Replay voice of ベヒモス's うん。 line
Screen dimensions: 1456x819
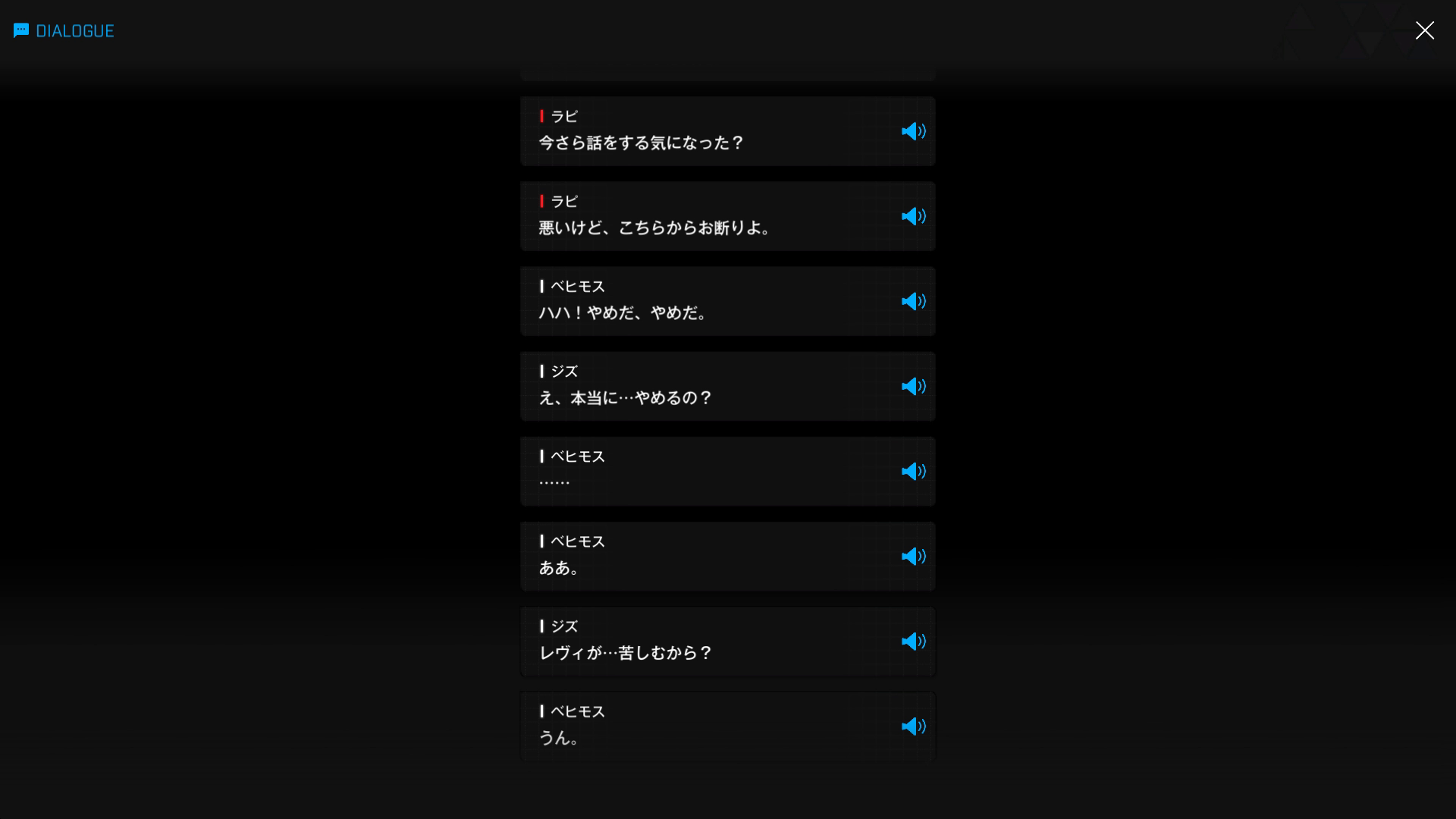tap(913, 726)
